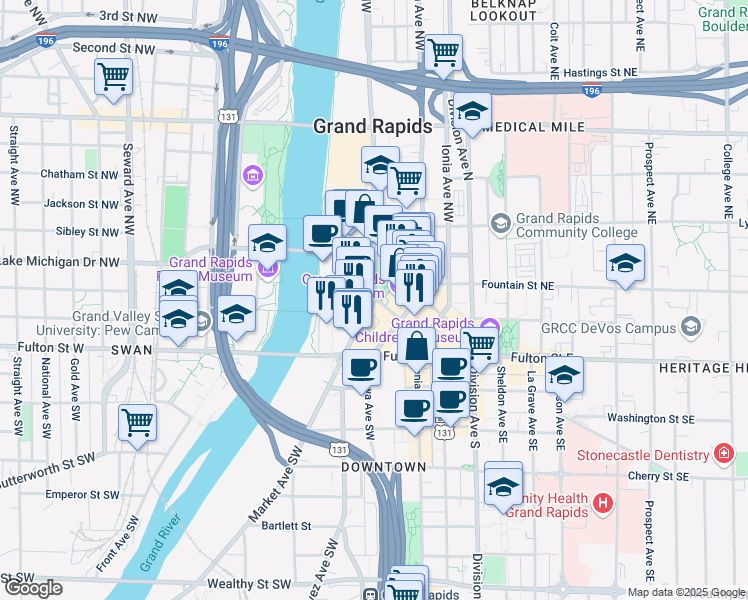Tap the shopping cart marker near Second St NW

(114, 76)
